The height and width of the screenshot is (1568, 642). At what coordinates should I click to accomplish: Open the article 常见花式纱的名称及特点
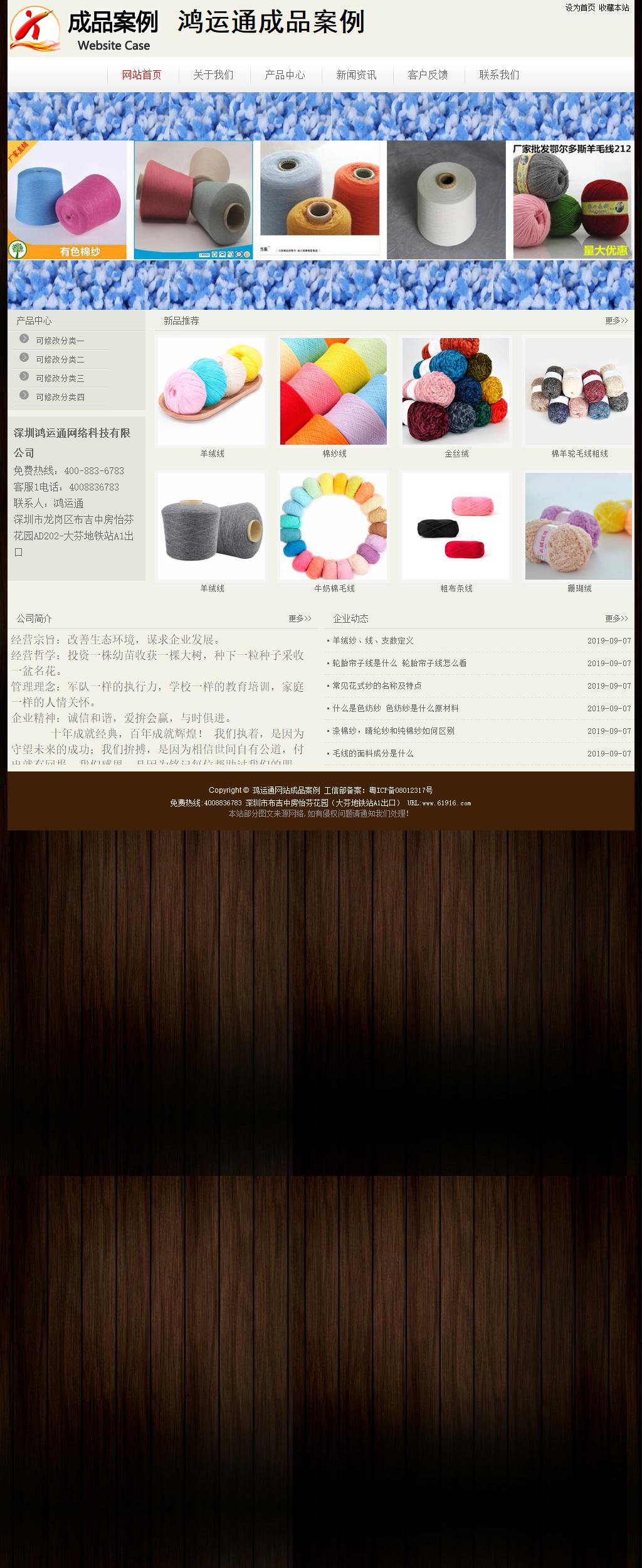click(x=376, y=685)
